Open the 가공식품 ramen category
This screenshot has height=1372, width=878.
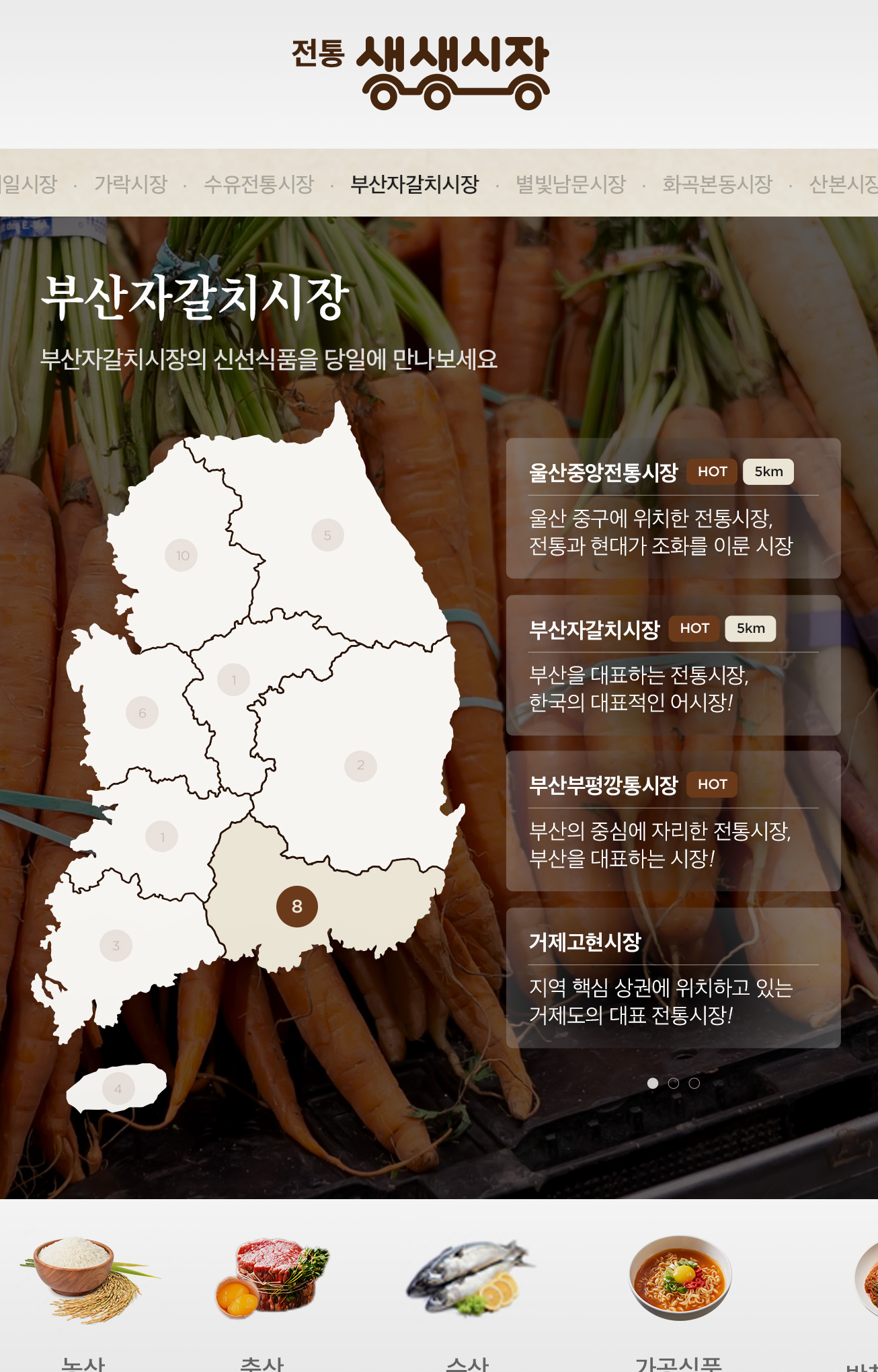(679, 1278)
